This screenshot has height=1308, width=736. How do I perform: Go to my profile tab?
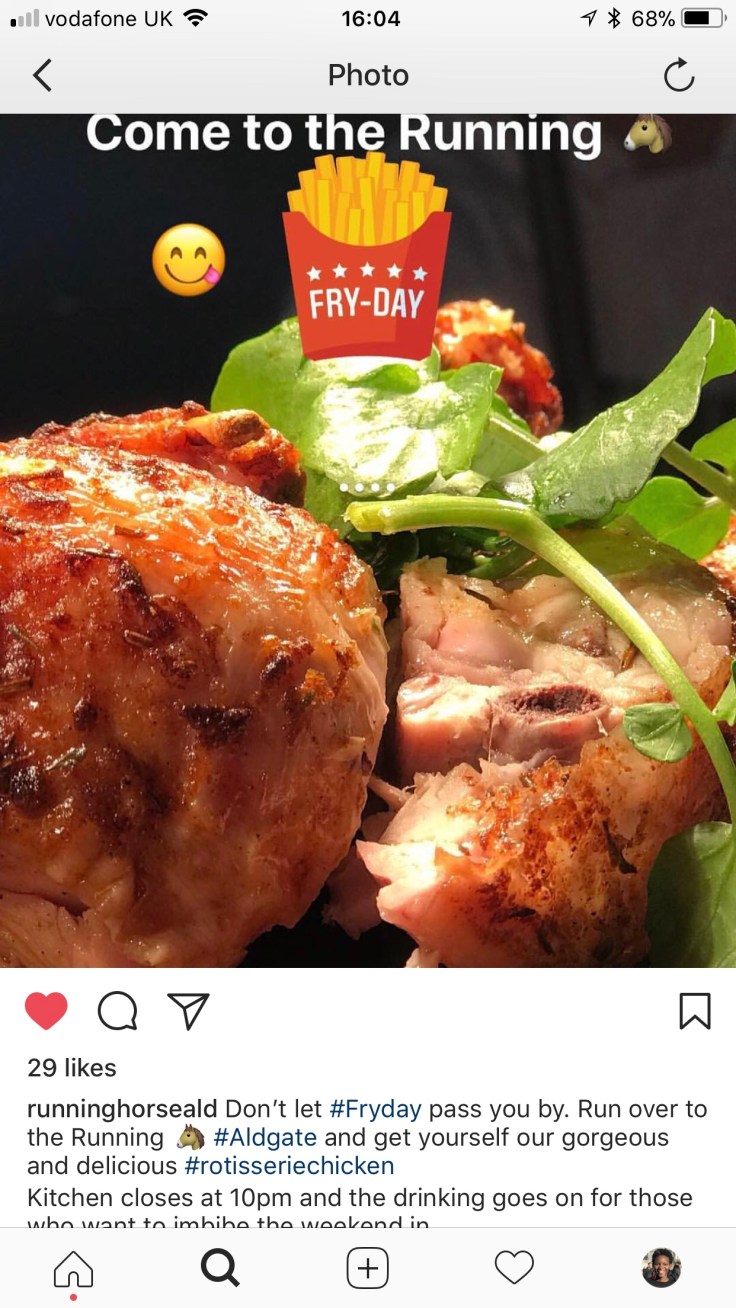pos(661,1268)
